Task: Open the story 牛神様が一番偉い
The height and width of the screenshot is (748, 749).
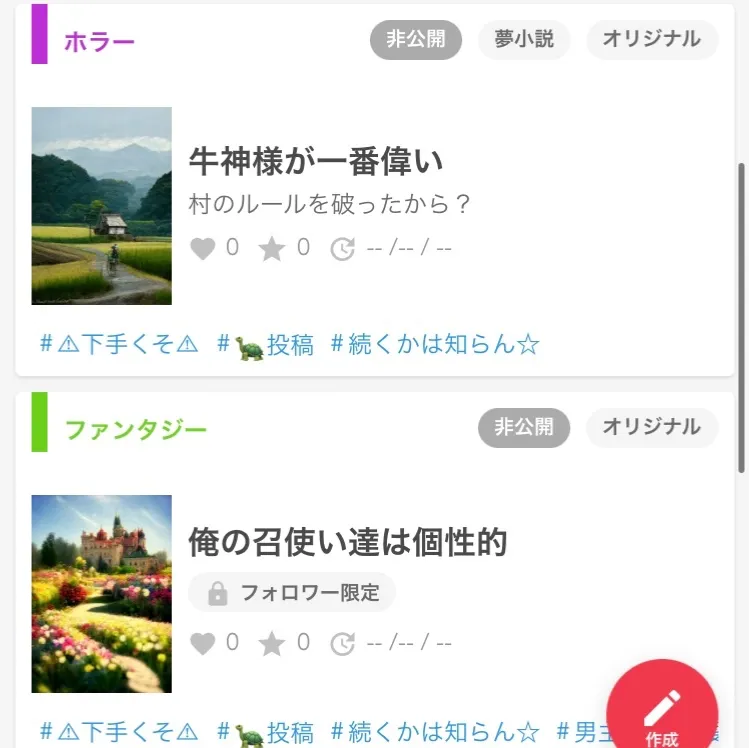Action: (316, 161)
